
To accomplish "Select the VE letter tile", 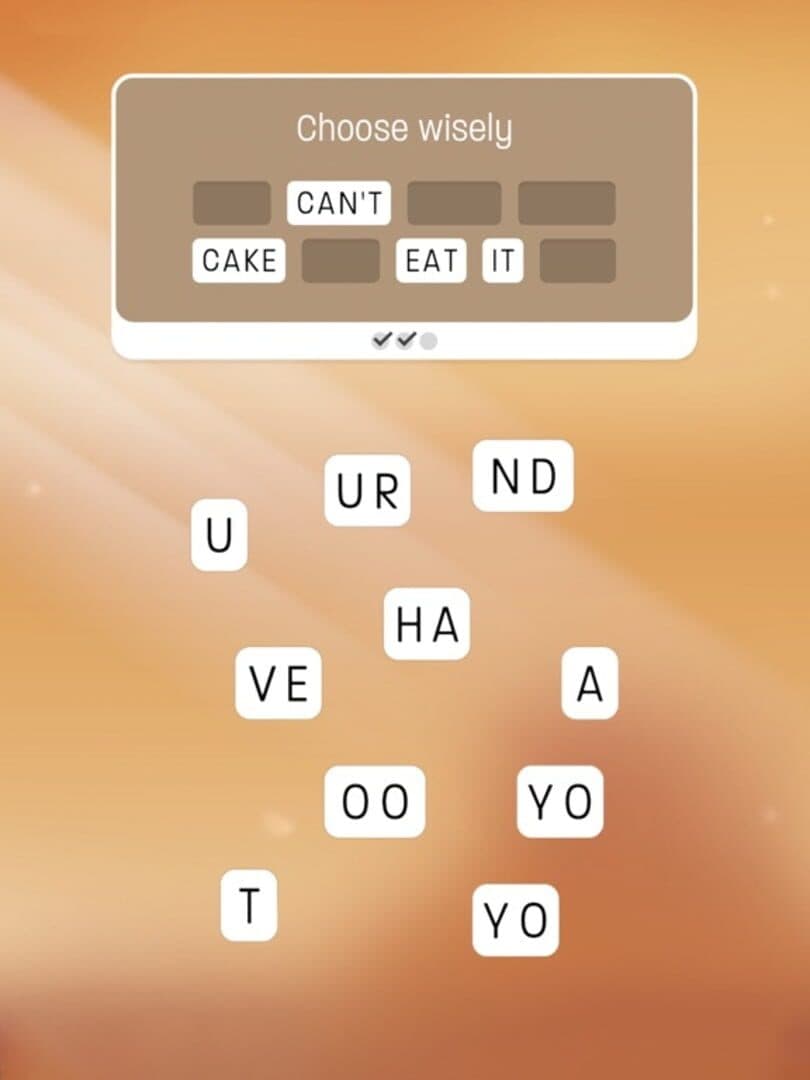I will tap(278, 684).
